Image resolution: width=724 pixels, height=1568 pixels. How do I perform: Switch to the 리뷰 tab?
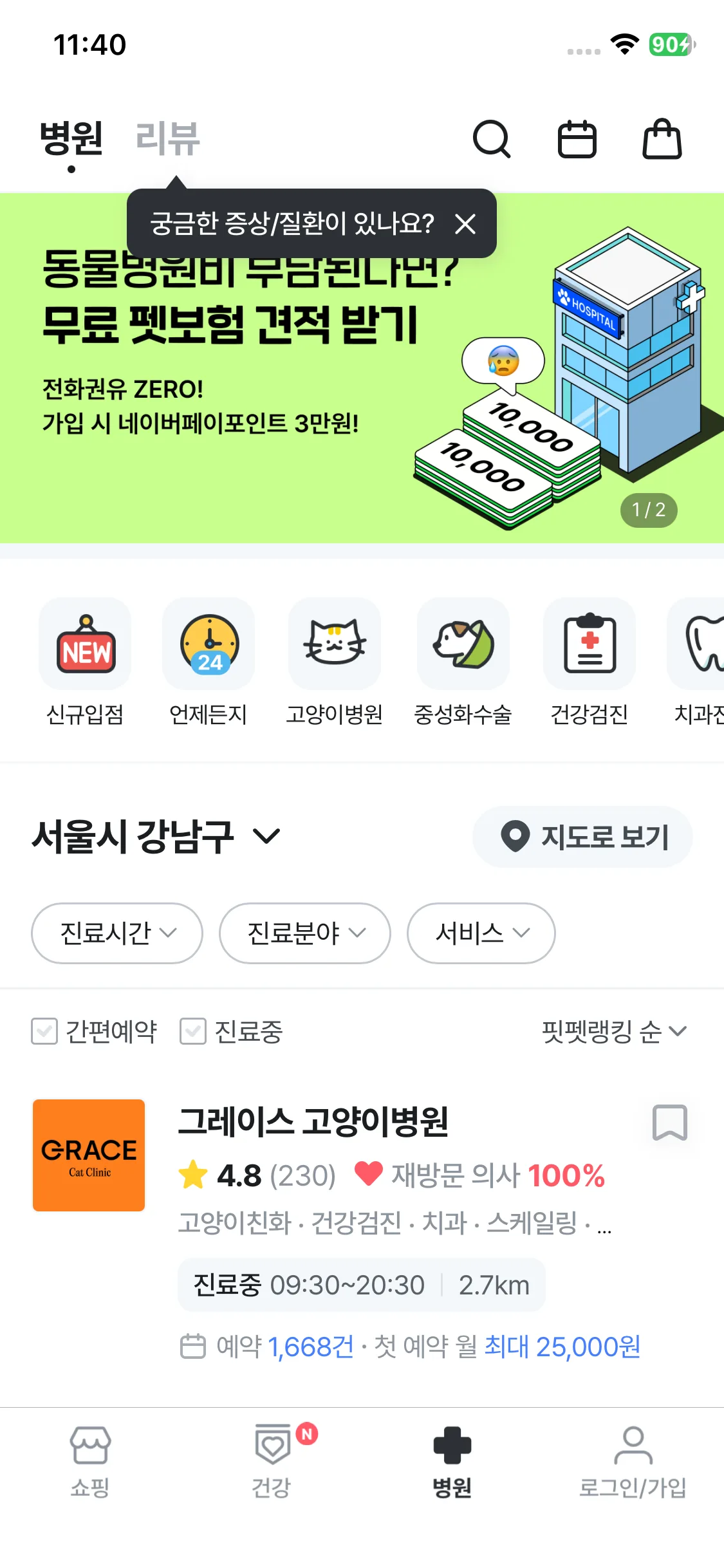point(166,138)
